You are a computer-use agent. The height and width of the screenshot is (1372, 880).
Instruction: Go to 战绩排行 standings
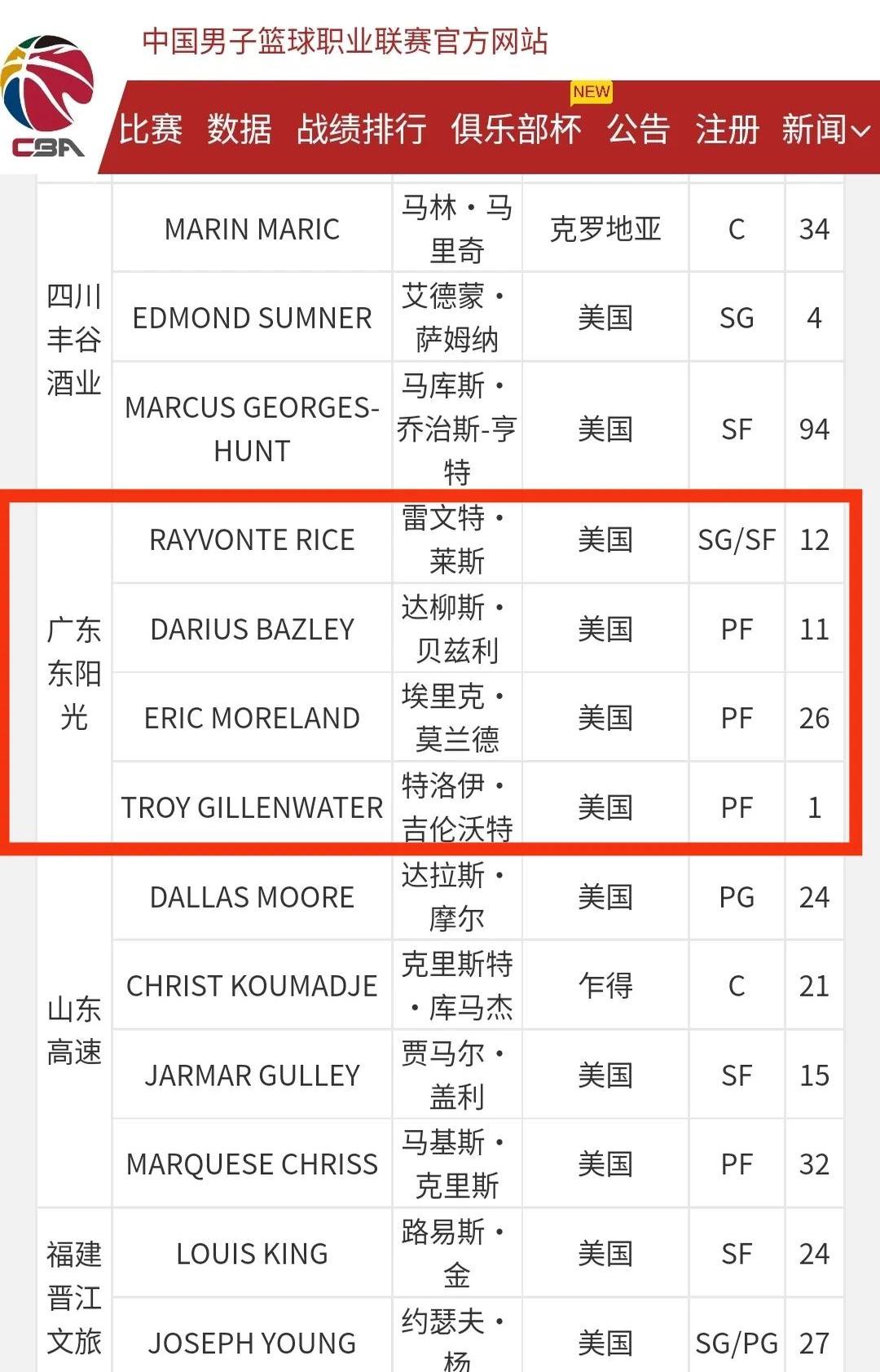361,130
